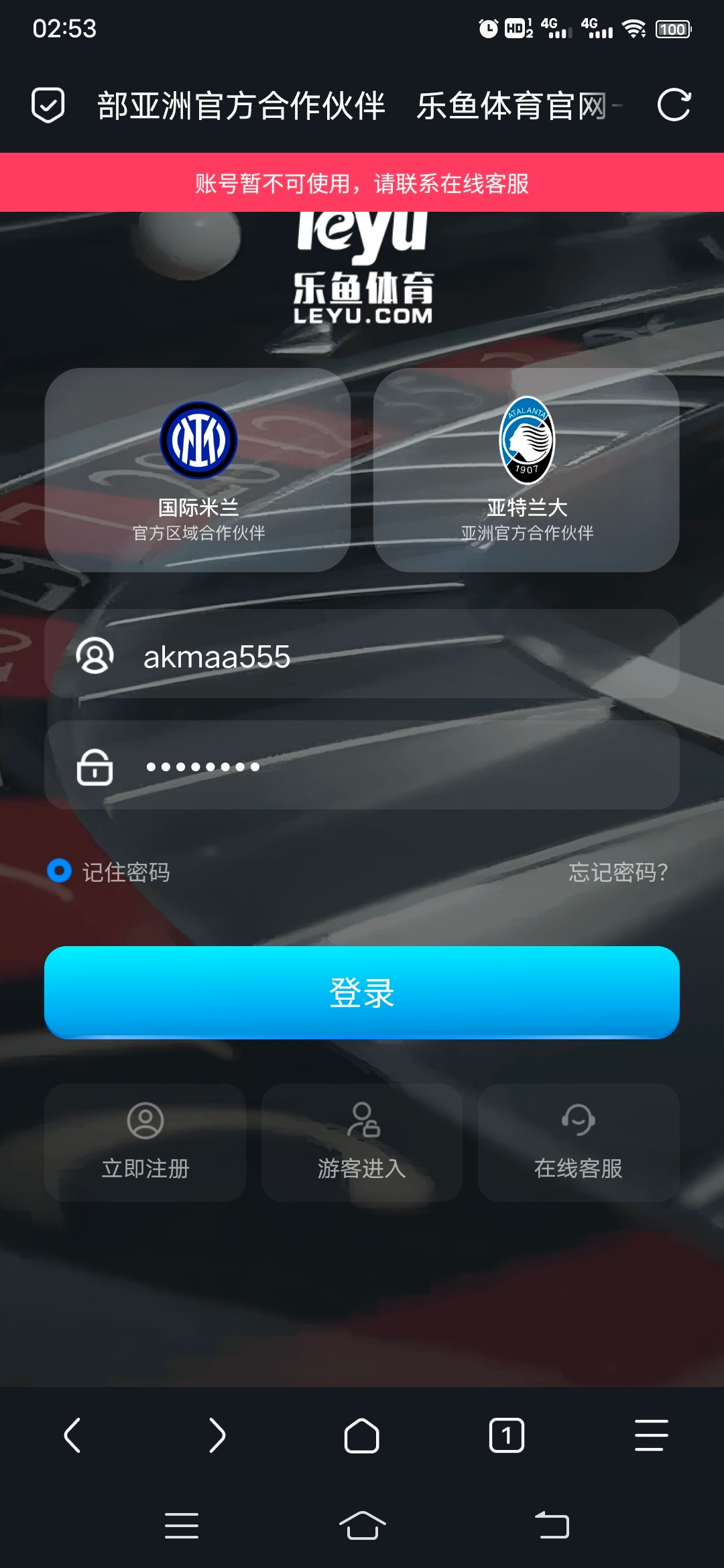Tap the system home button
The image size is (724, 1568).
pos(362,1526)
